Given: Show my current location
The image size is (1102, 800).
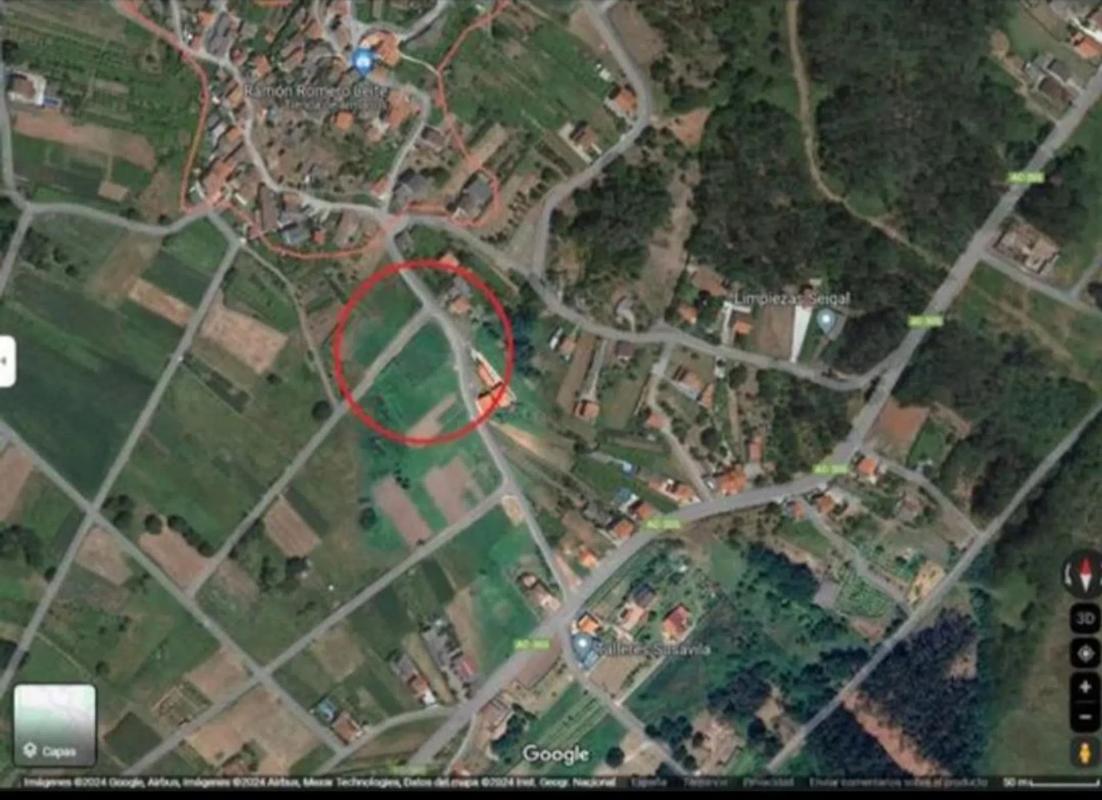Looking at the screenshot, I should pos(1085,653).
